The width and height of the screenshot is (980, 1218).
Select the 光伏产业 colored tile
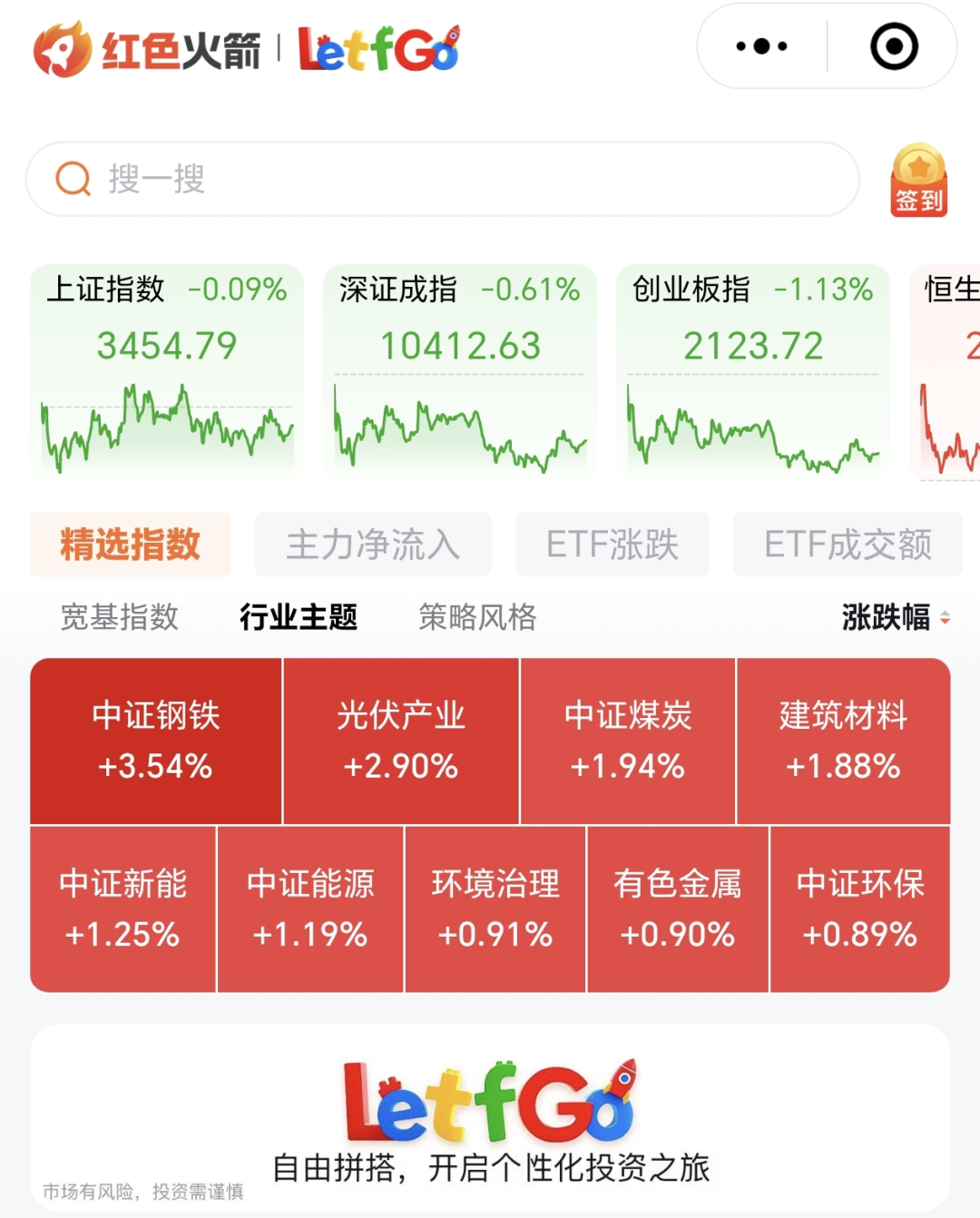coord(401,740)
